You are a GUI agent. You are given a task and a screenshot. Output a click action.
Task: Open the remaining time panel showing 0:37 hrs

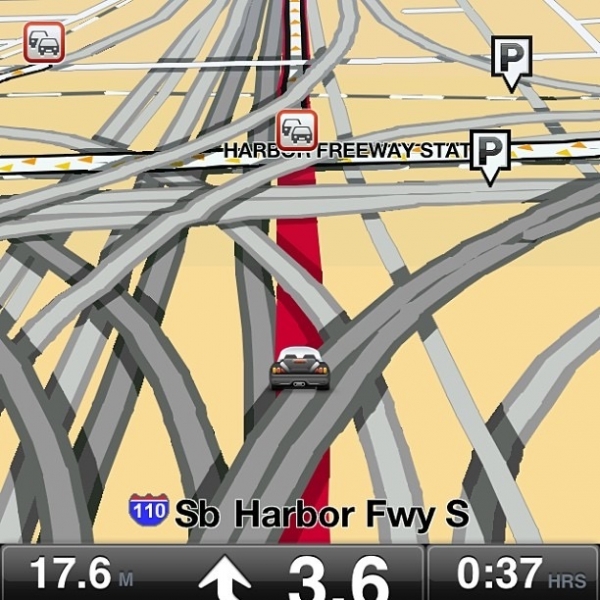(514, 574)
